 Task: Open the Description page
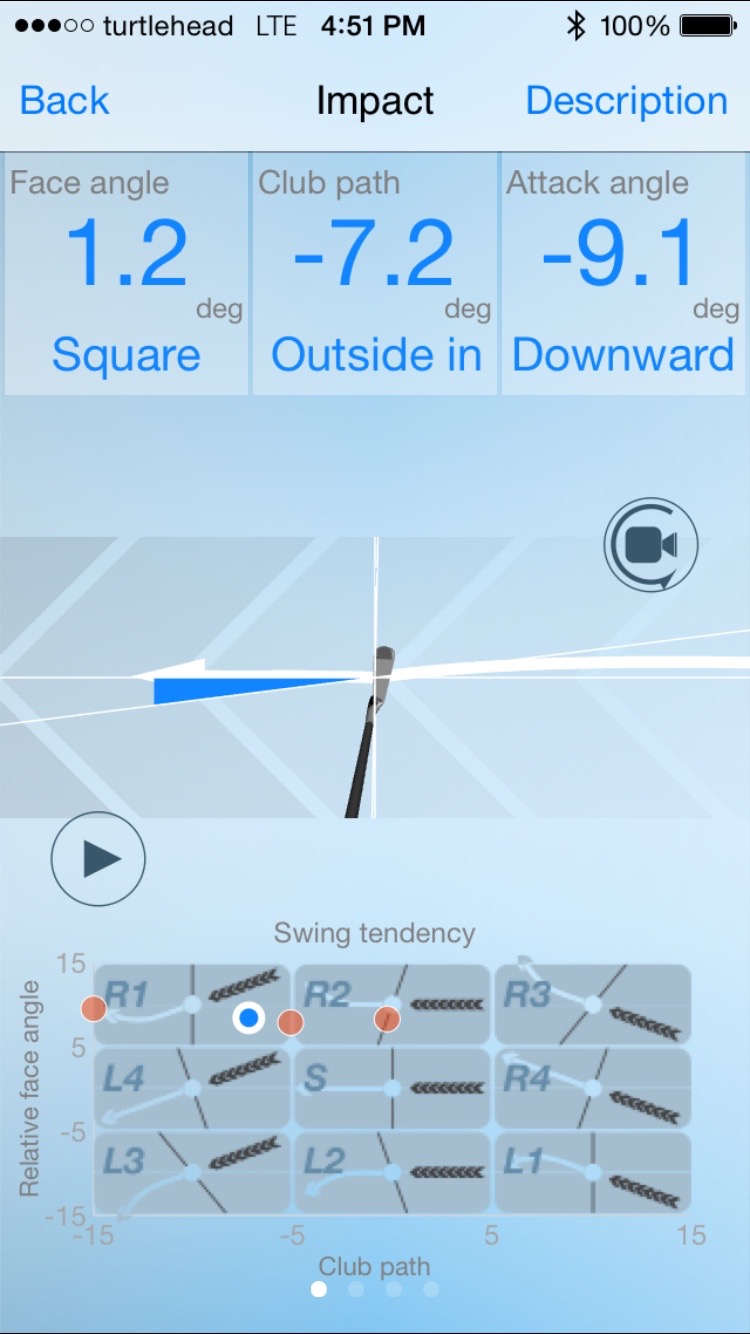(627, 101)
